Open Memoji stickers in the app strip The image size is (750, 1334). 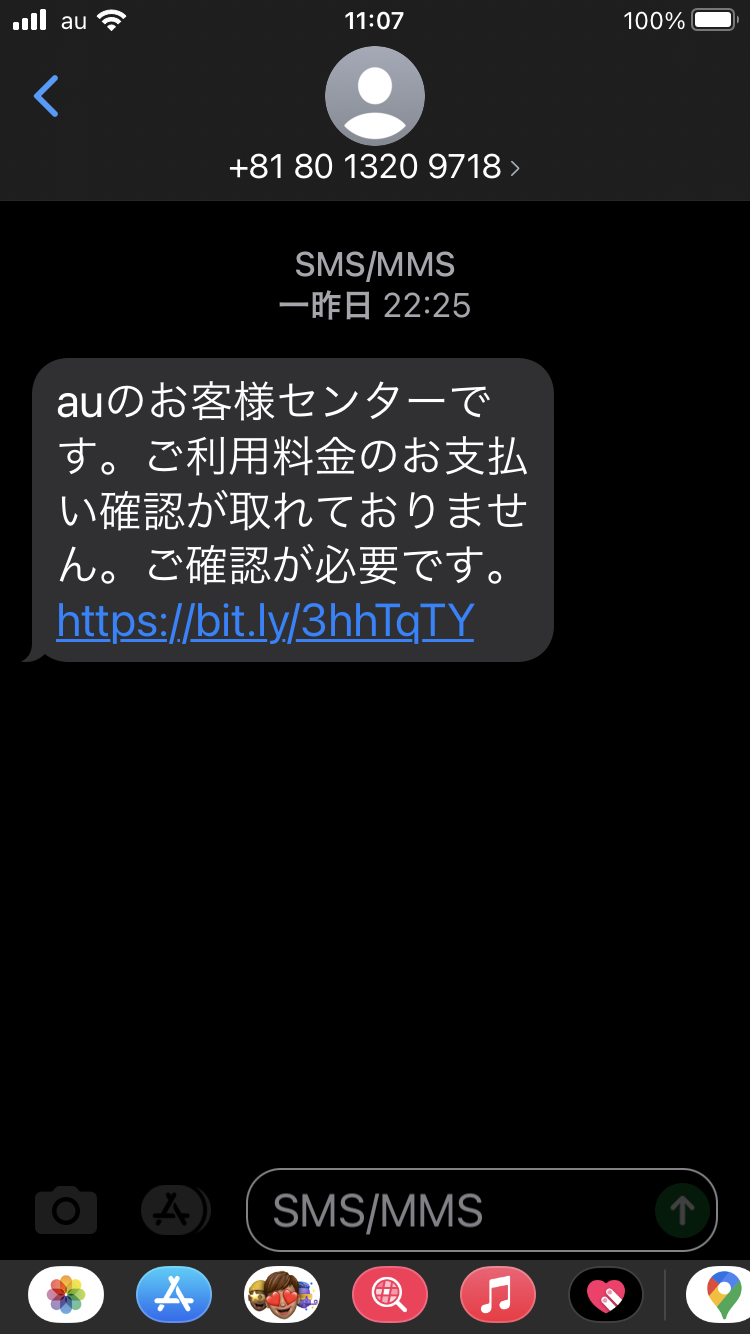[x=282, y=1295]
